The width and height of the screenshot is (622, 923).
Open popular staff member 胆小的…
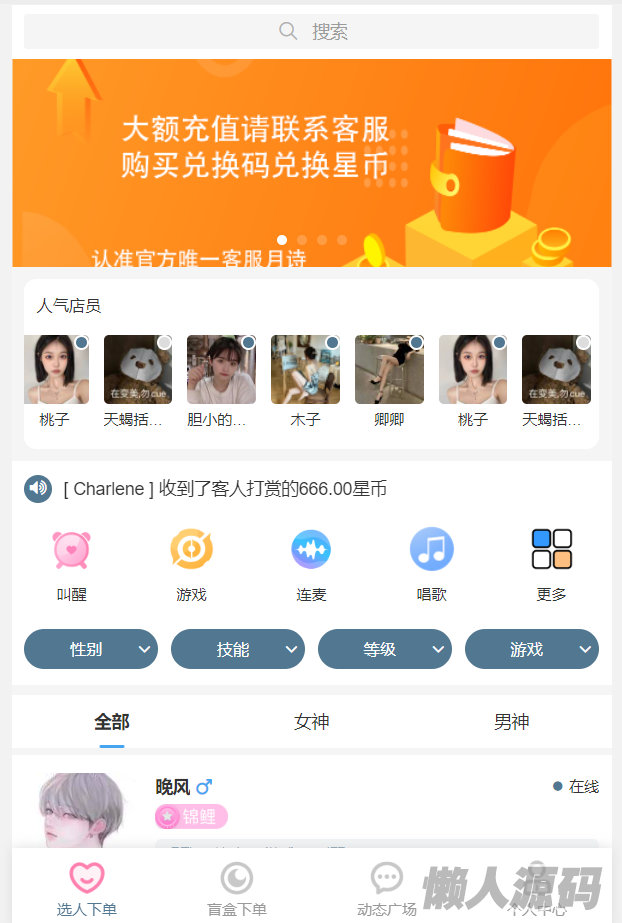221,371
